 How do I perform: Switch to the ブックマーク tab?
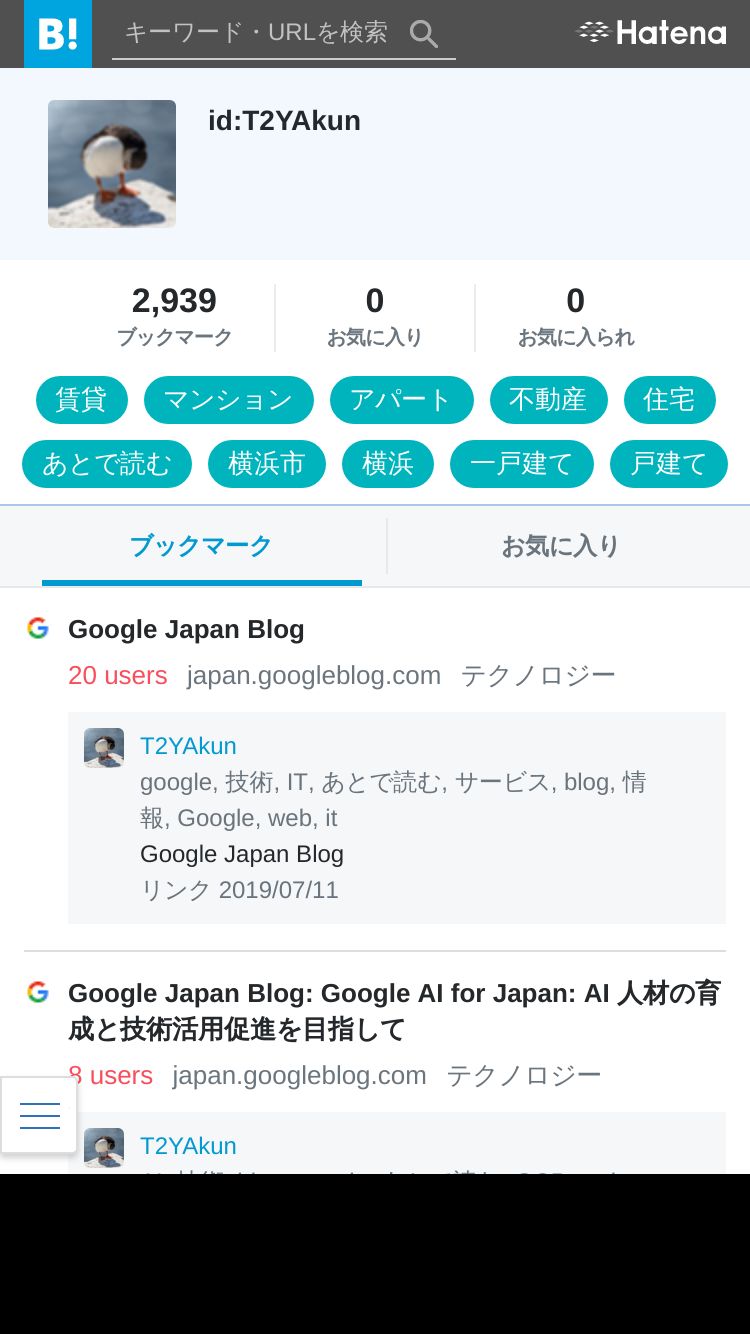point(201,546)
